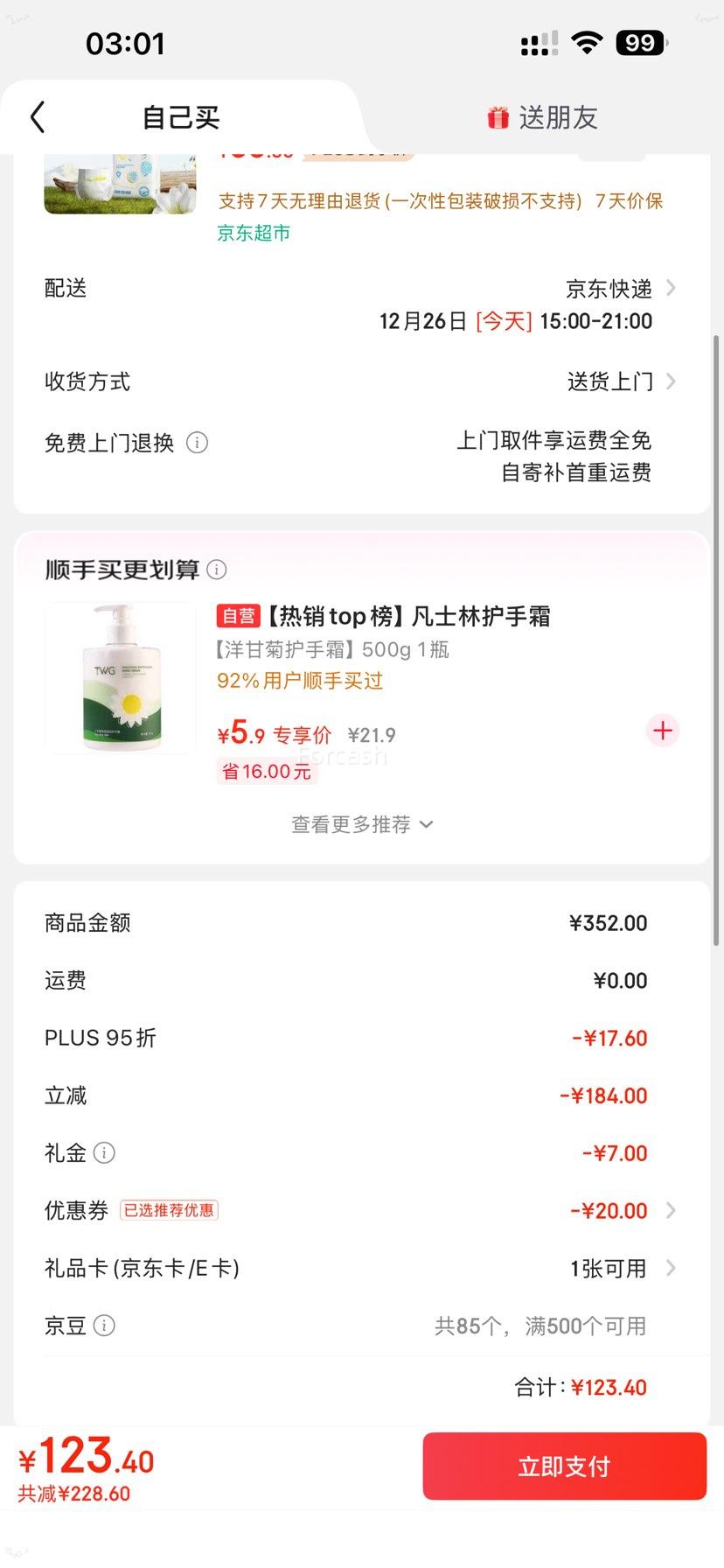Screen dimensions: 724x1568
Task: Click the info icon beside 免费上门退换
Action: click(x=197, y=443)
